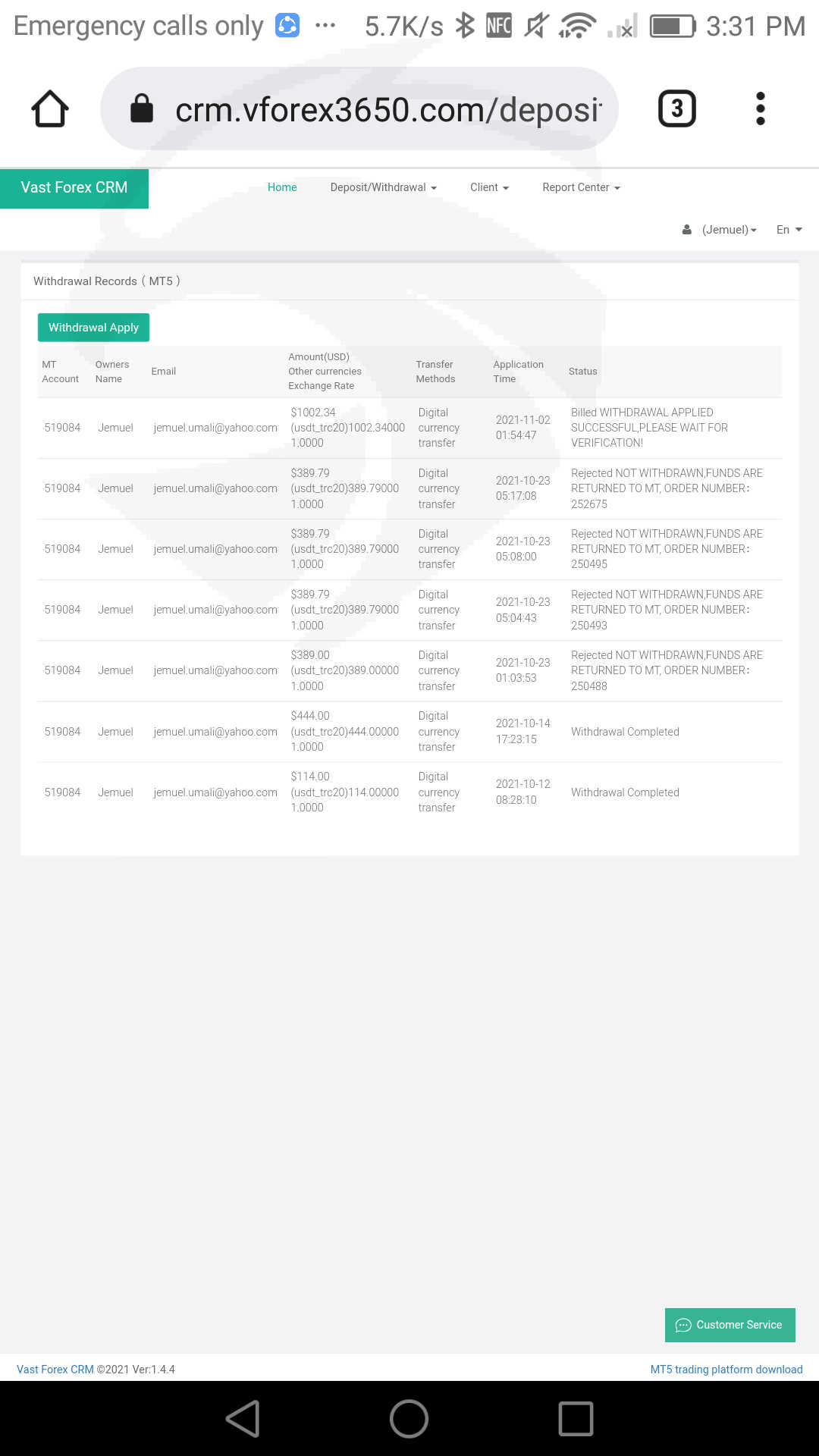Go to Vast Forex CRM brand link
The width and height of the screenshot is (819, 1456).
point(74,187)
